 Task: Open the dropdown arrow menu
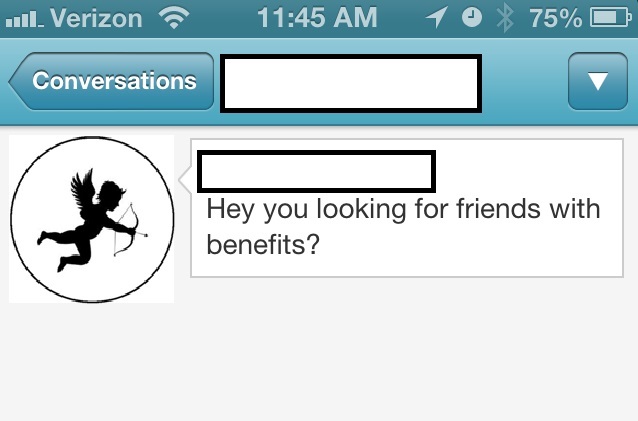point(597,82)
